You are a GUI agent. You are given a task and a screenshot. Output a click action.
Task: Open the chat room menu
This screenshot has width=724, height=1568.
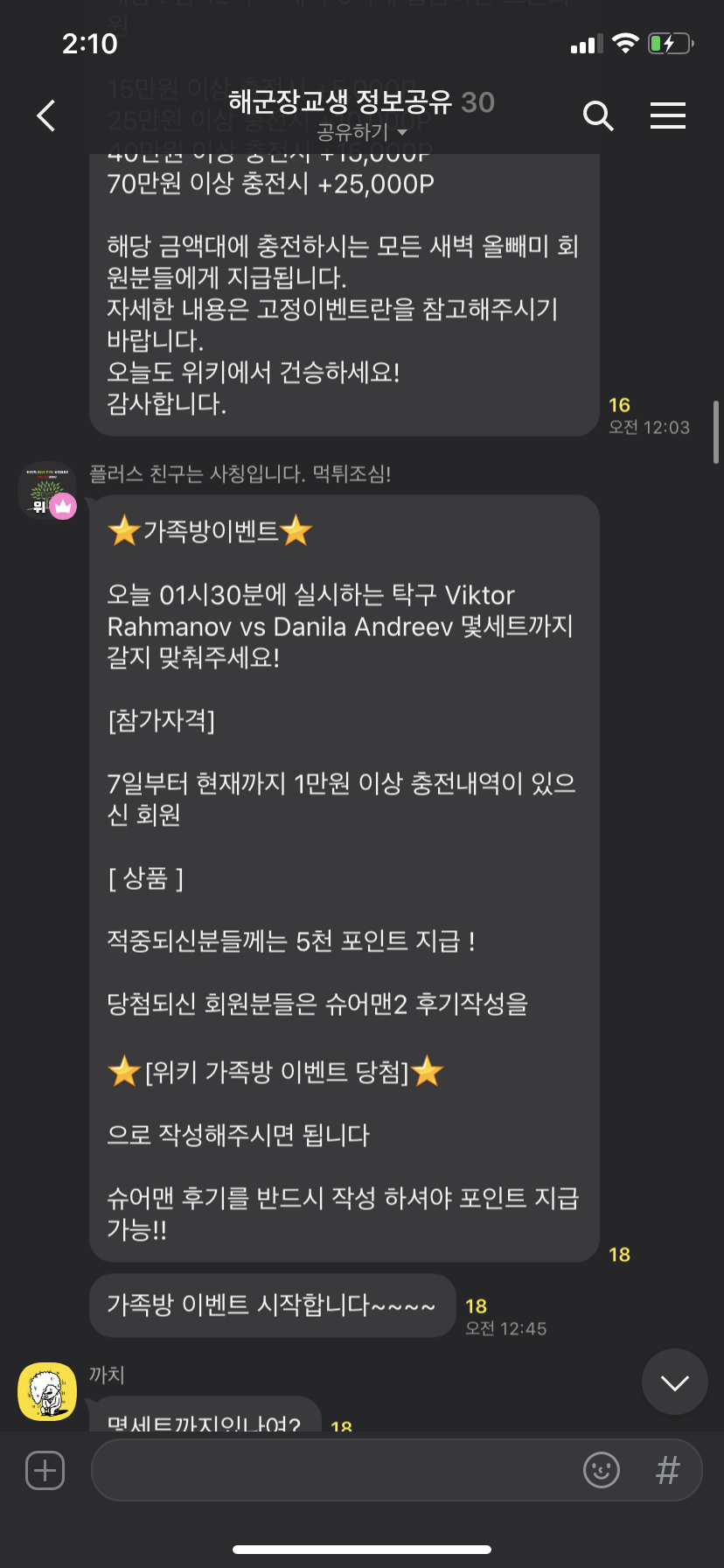(667, 115)
